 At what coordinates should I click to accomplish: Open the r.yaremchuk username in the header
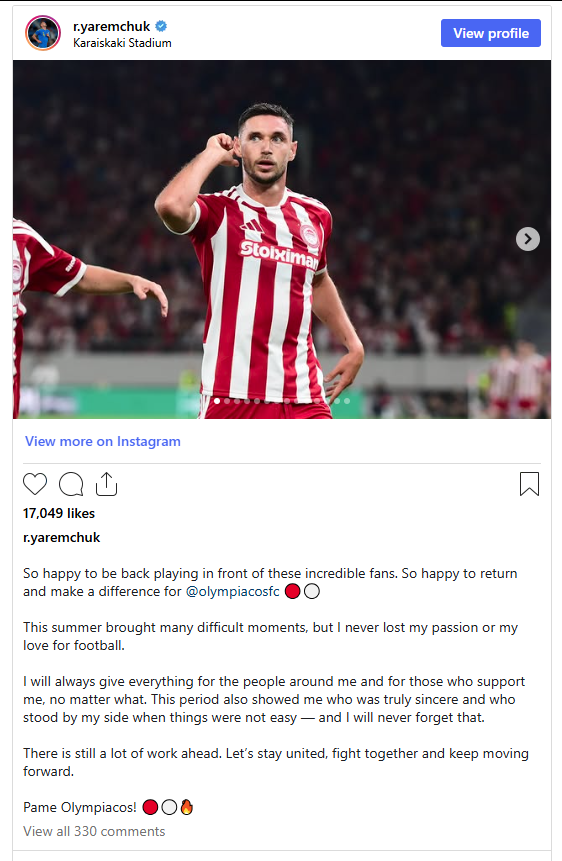112,26
